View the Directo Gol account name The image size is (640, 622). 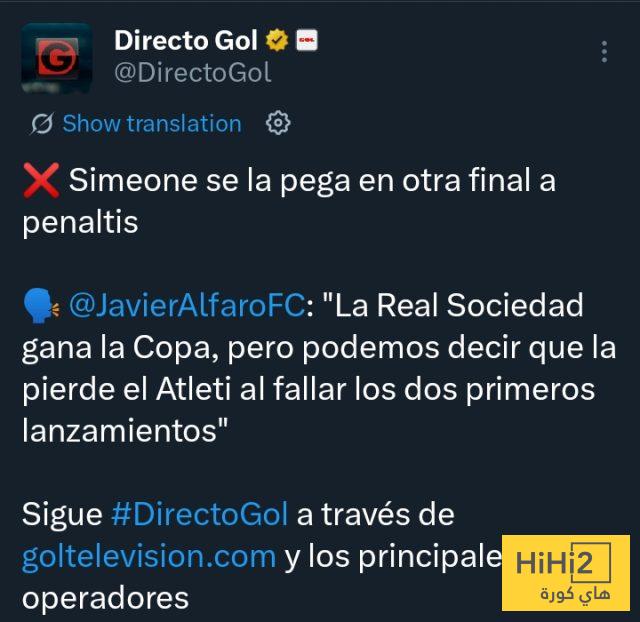click(x=186, y=41)
